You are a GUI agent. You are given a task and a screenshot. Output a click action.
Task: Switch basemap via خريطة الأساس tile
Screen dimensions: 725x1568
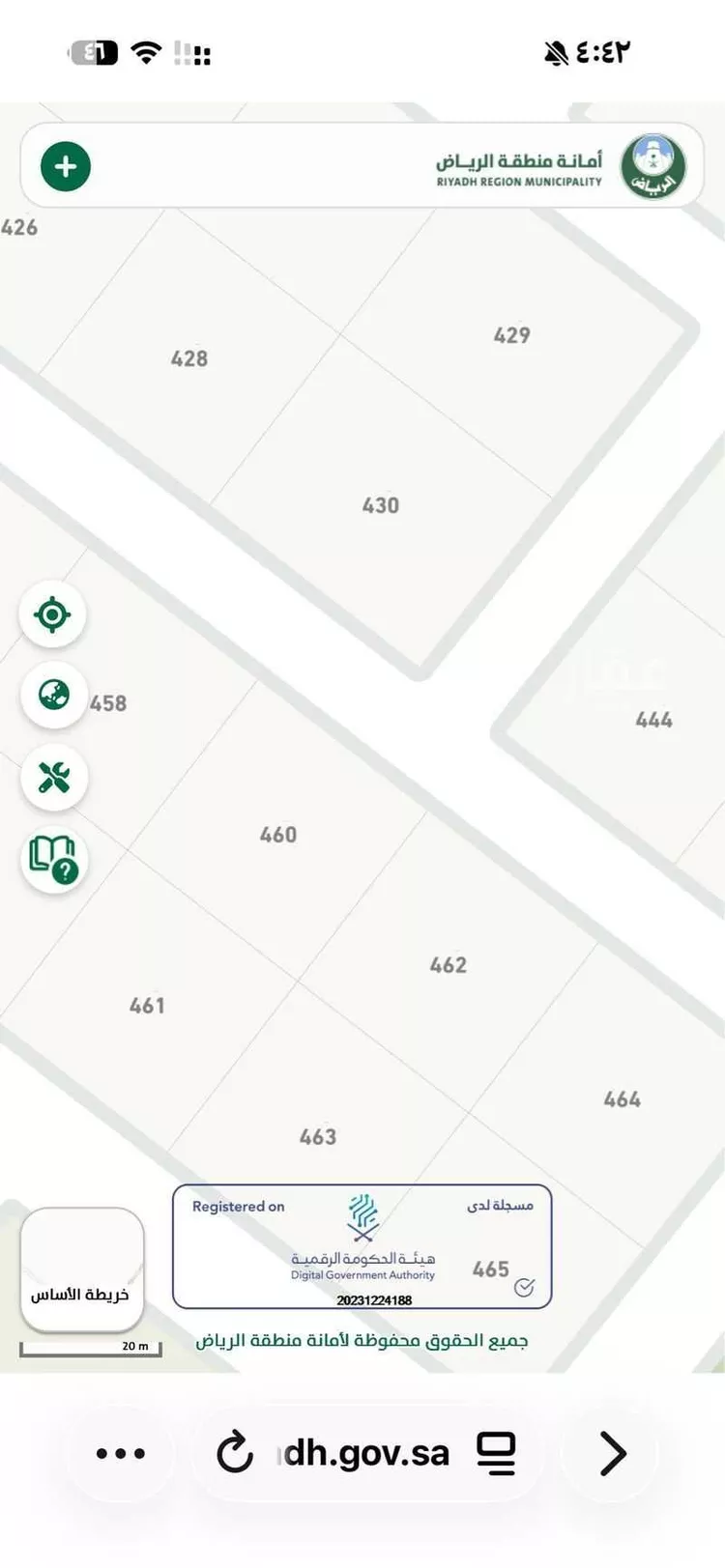pyautogui.click(x=82, y=1269)
